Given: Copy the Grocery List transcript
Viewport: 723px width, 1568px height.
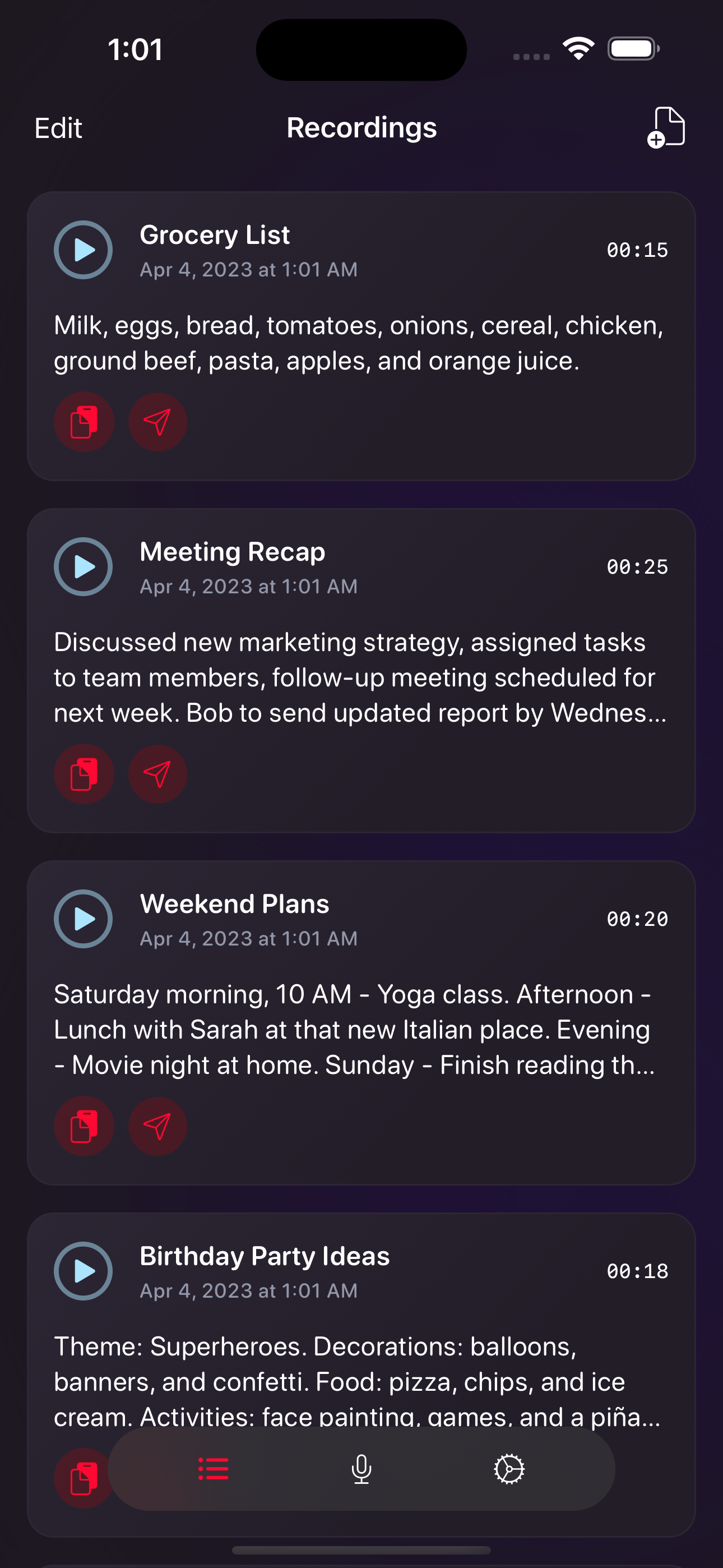Looking at the screenshot, I should click(x=84, y=421).
